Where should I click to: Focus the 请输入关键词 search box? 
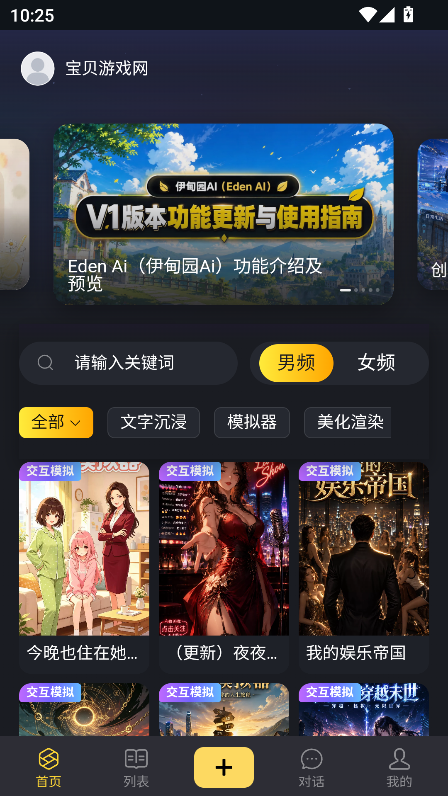(x=128, y=363)
